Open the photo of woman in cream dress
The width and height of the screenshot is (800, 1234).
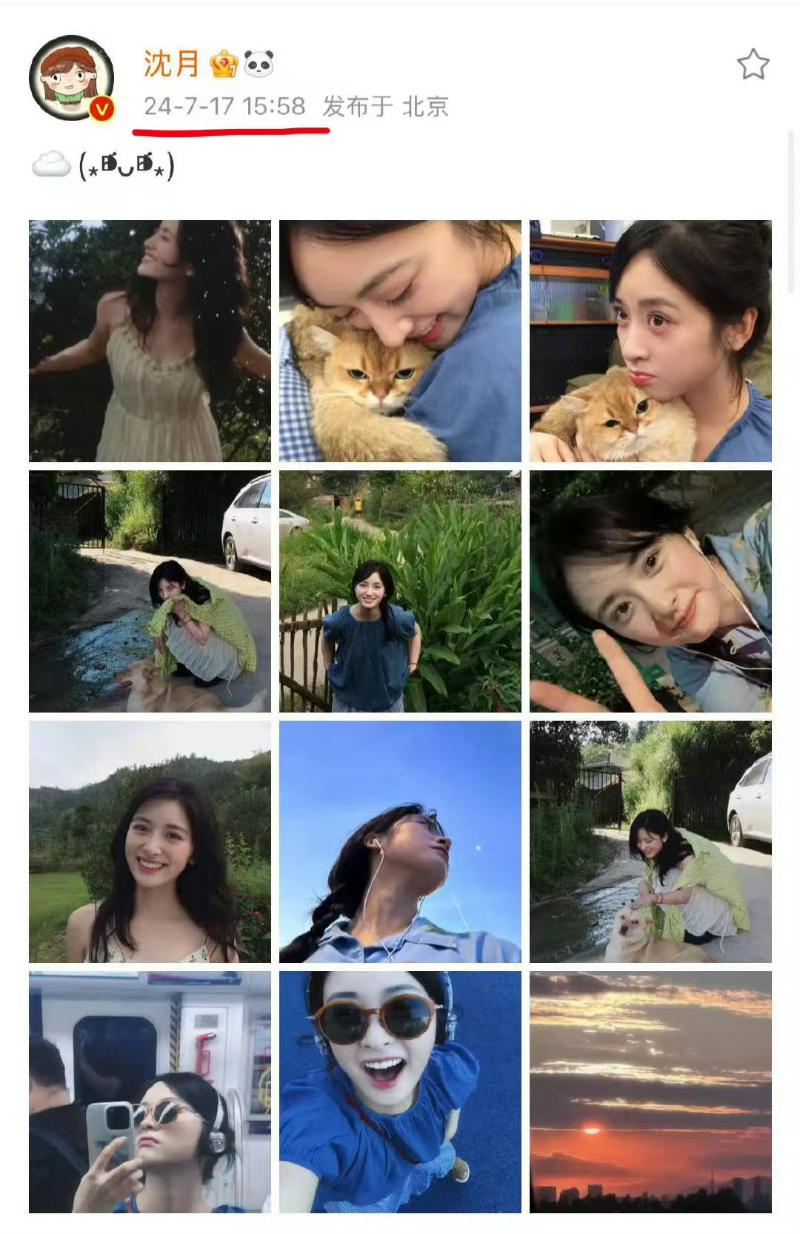click(150, 341)
